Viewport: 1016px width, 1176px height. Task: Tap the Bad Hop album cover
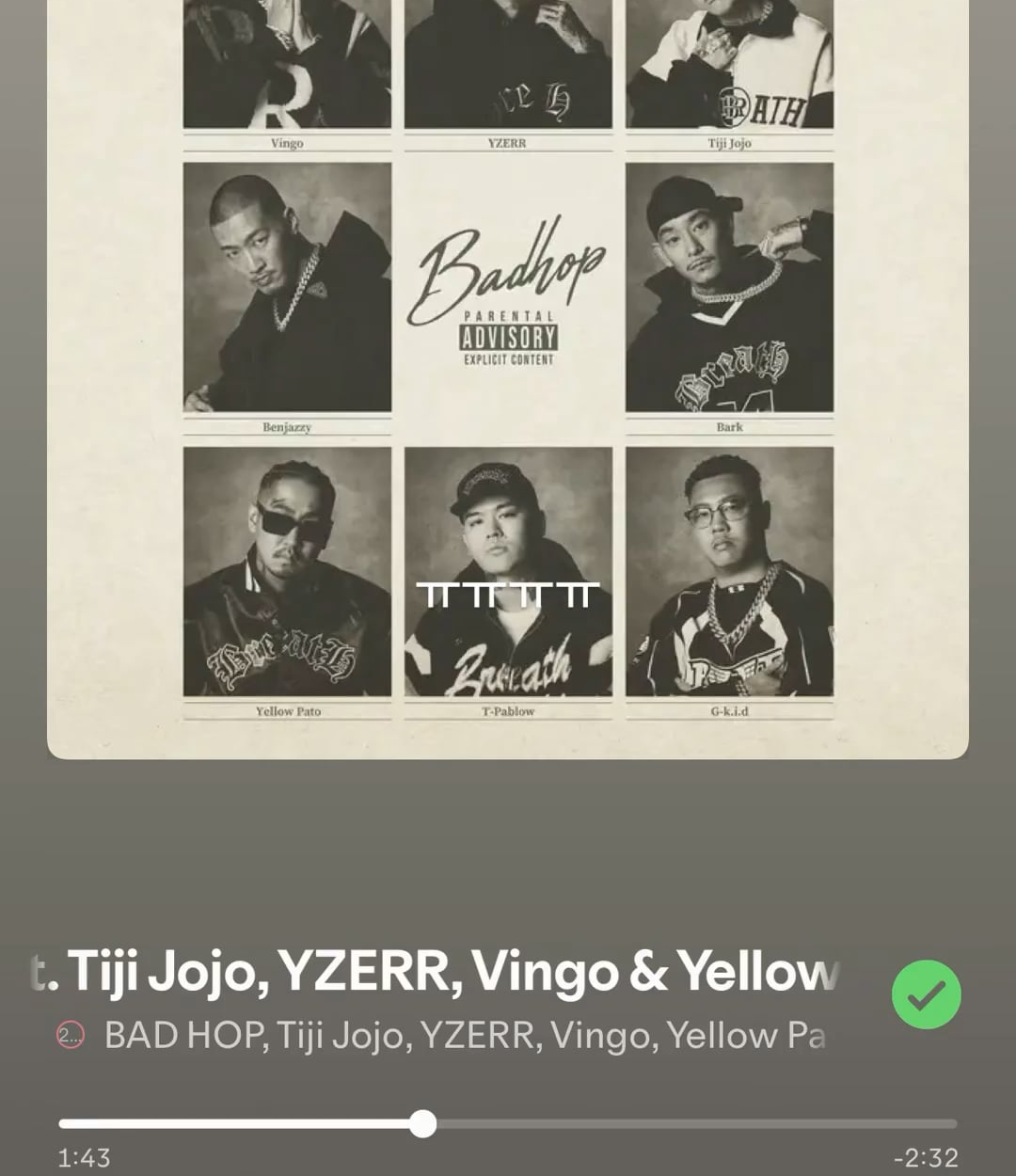pyautogui.click(x=508, y=376)
